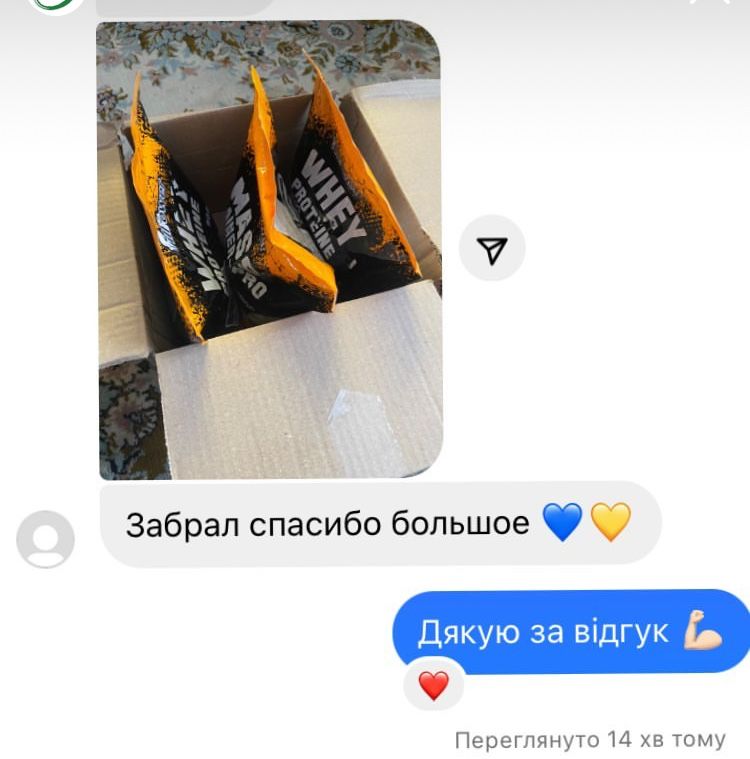Tap the red heart reaction

[433, 685]
